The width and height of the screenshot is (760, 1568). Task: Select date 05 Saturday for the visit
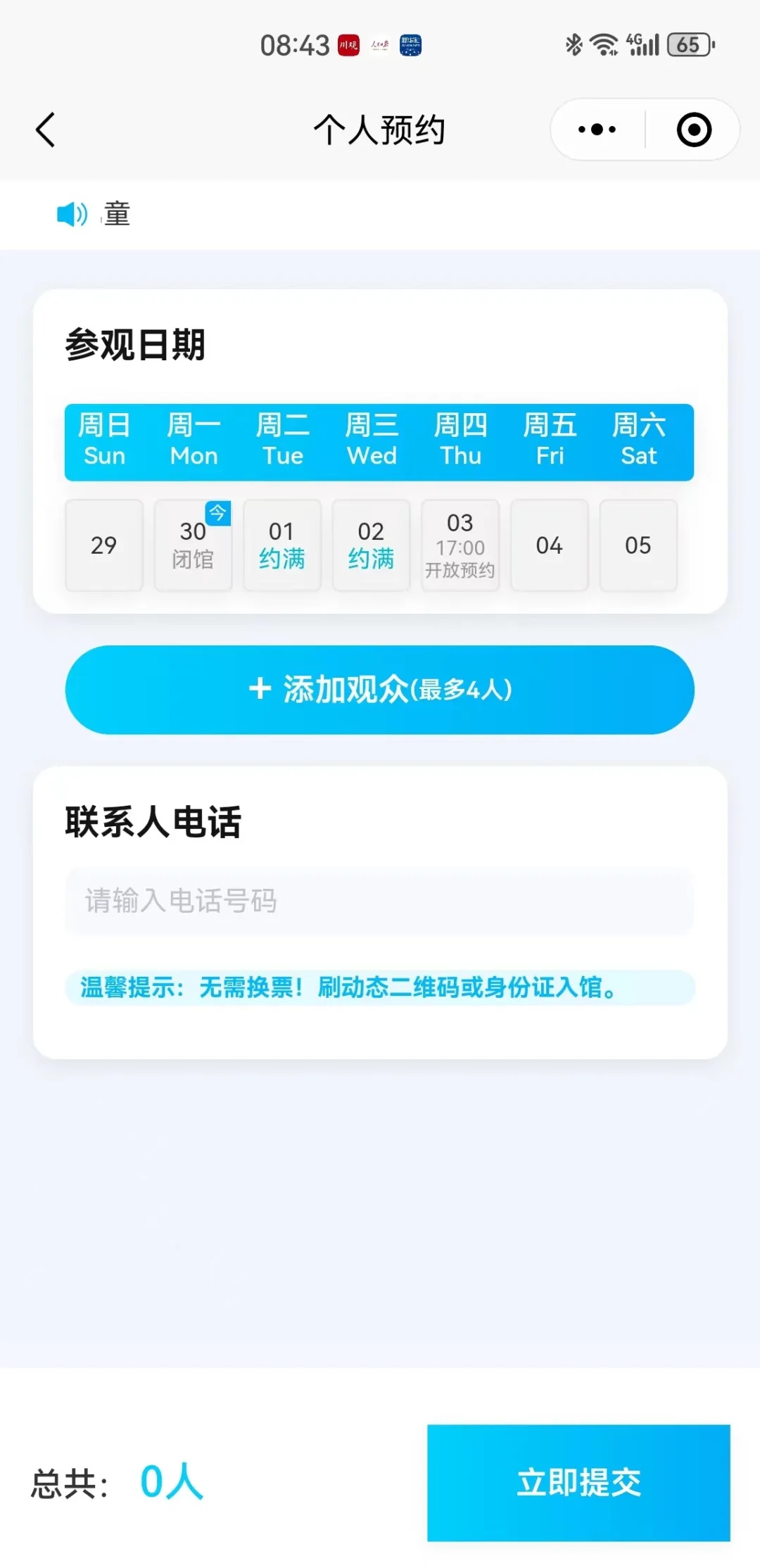[638, 545]
